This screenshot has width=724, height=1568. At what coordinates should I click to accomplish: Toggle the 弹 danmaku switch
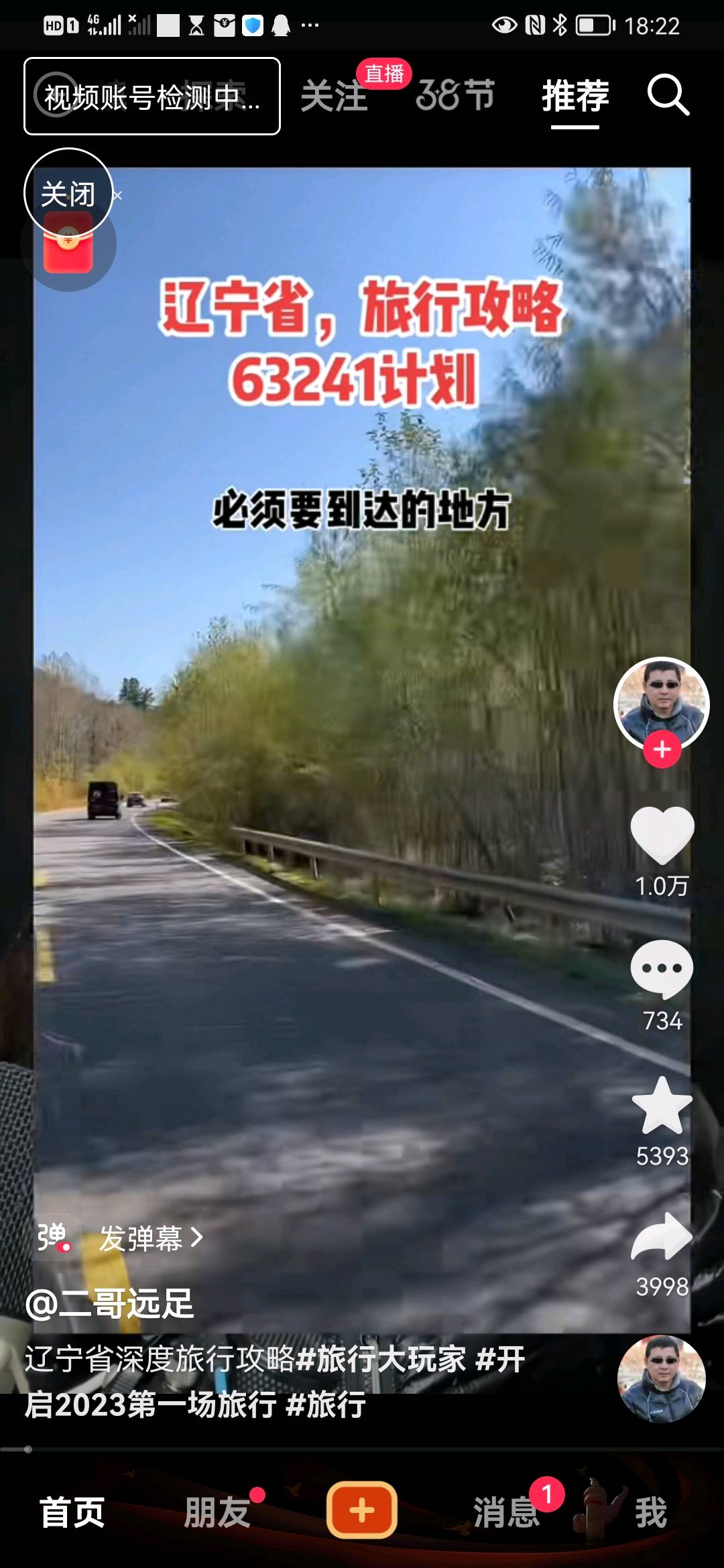click(x=54, y=1237)
